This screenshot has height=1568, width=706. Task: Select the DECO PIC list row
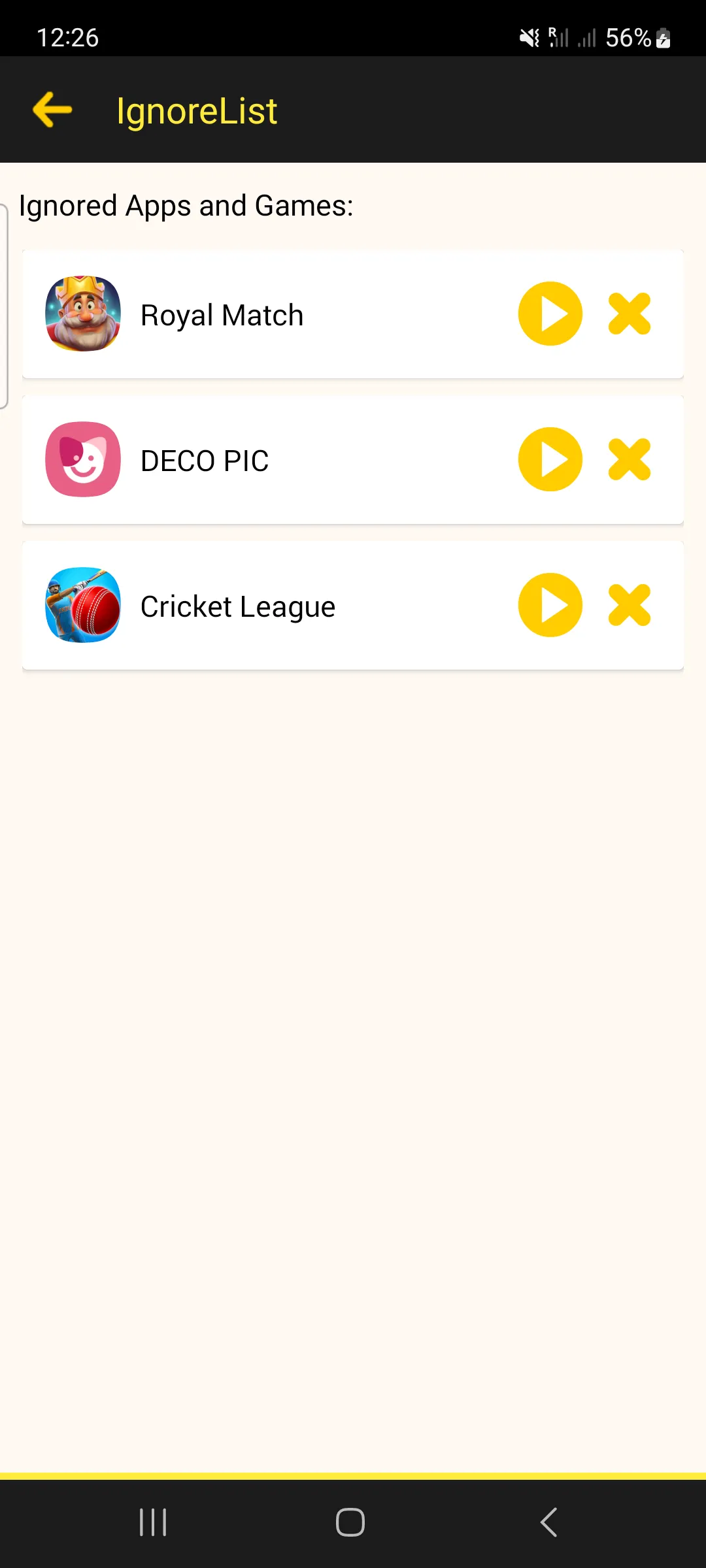click(294, 459)
